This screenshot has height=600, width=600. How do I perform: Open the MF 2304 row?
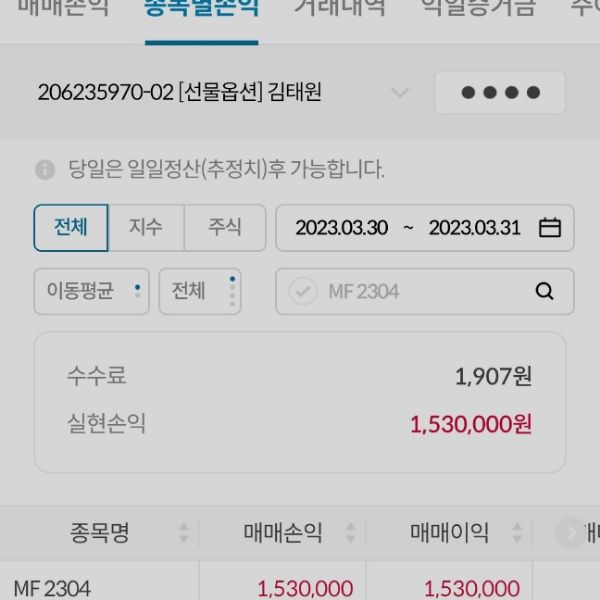[100, 589]
